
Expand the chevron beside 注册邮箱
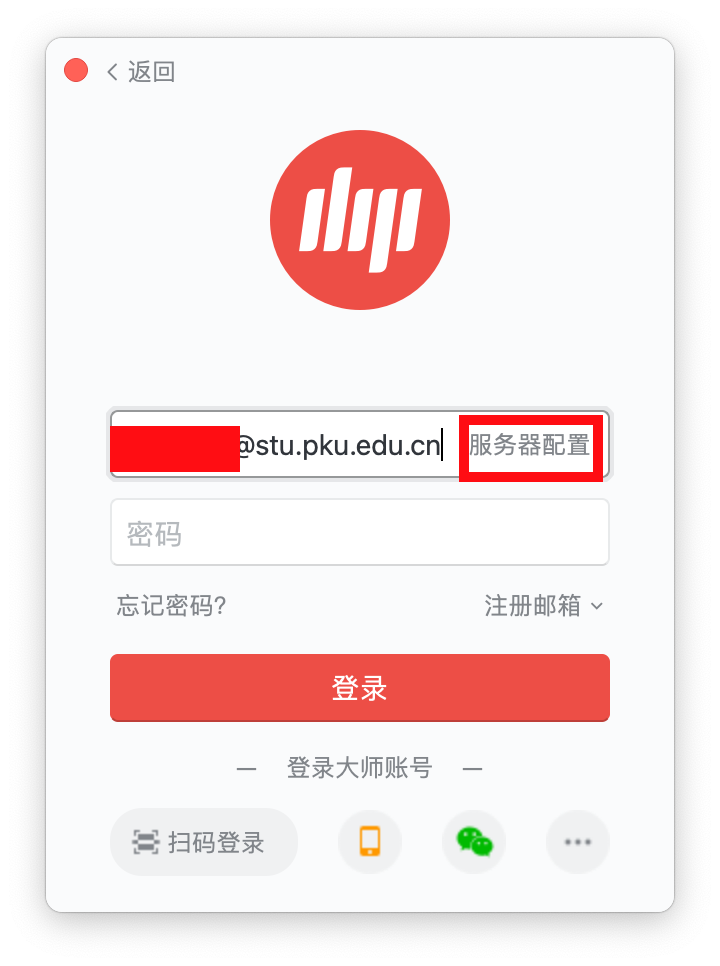597,607
